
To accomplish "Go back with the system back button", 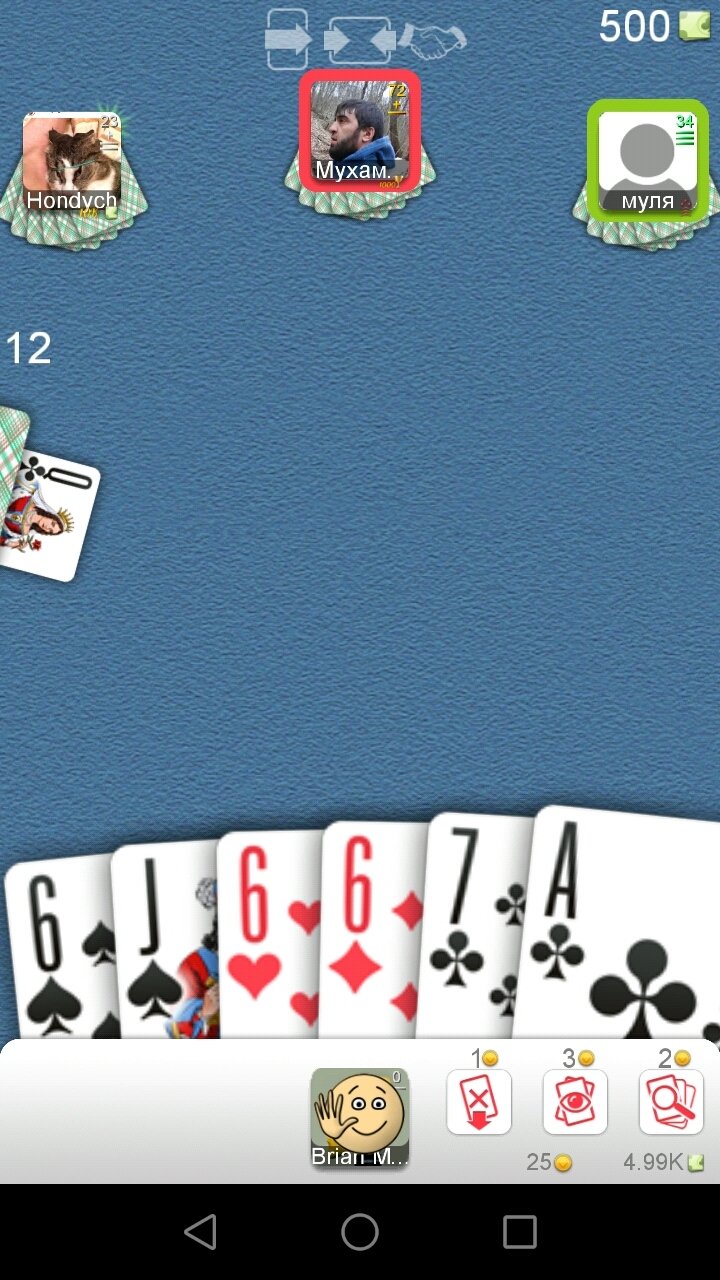I will (201, 1232).
